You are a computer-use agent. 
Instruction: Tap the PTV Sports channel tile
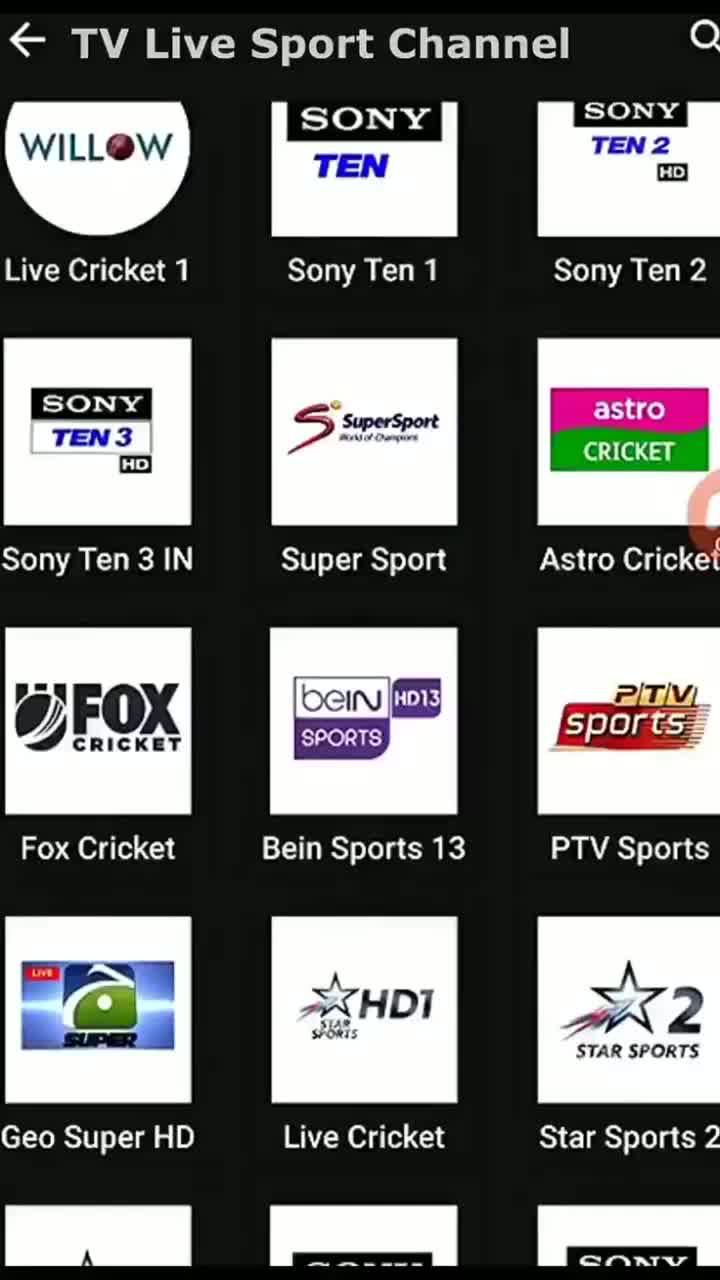click(x=629, y=720)
